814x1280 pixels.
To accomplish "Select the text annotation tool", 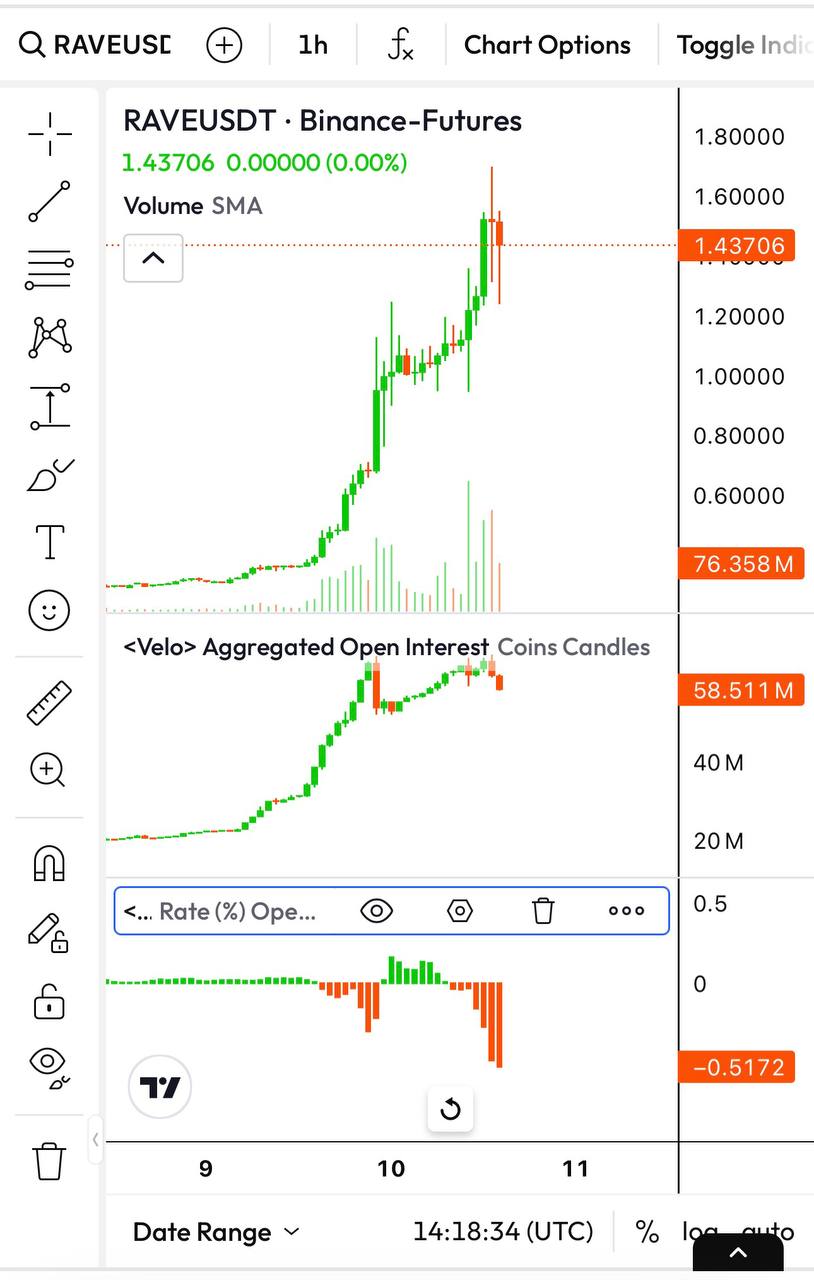I will coord(49,541).
